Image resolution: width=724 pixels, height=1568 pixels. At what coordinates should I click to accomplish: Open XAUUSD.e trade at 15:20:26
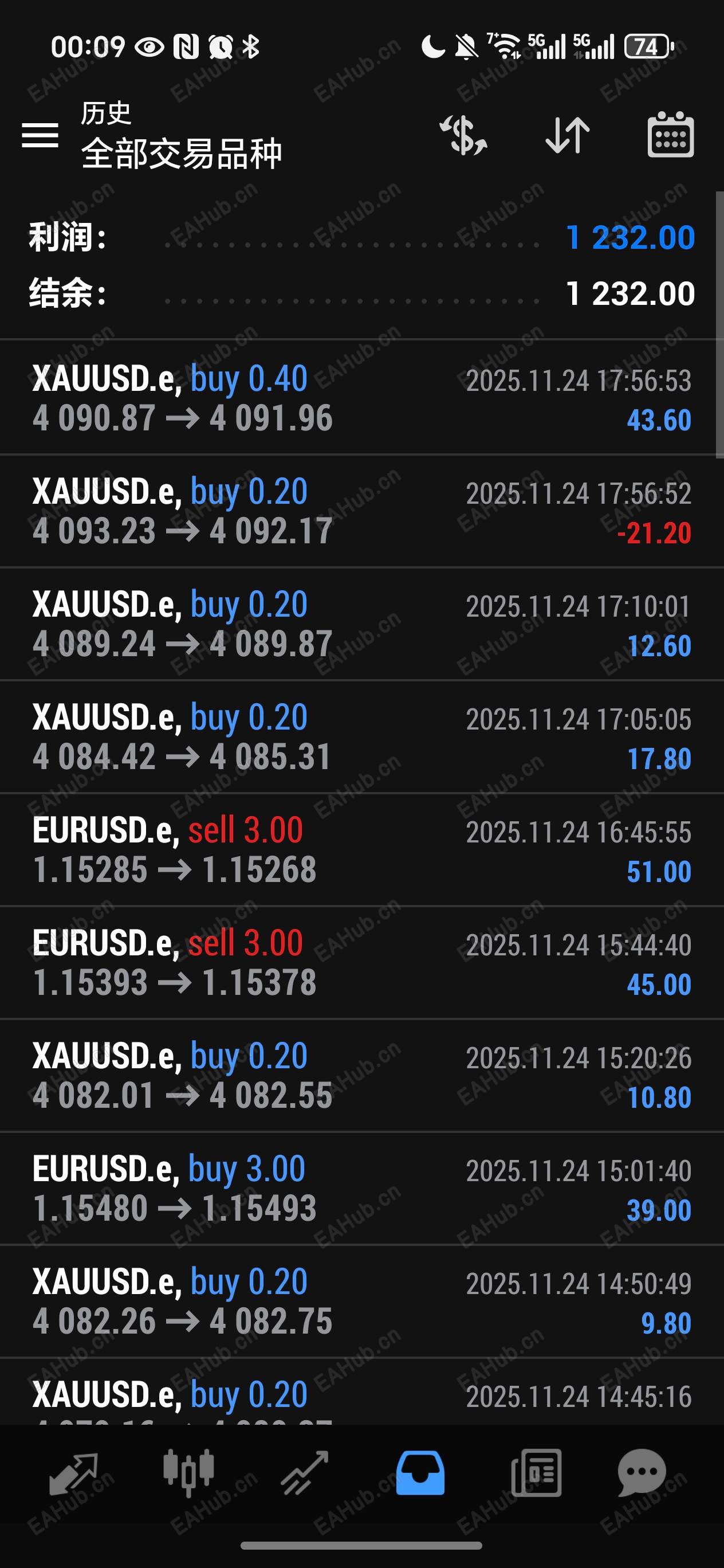coord(361,1076)
